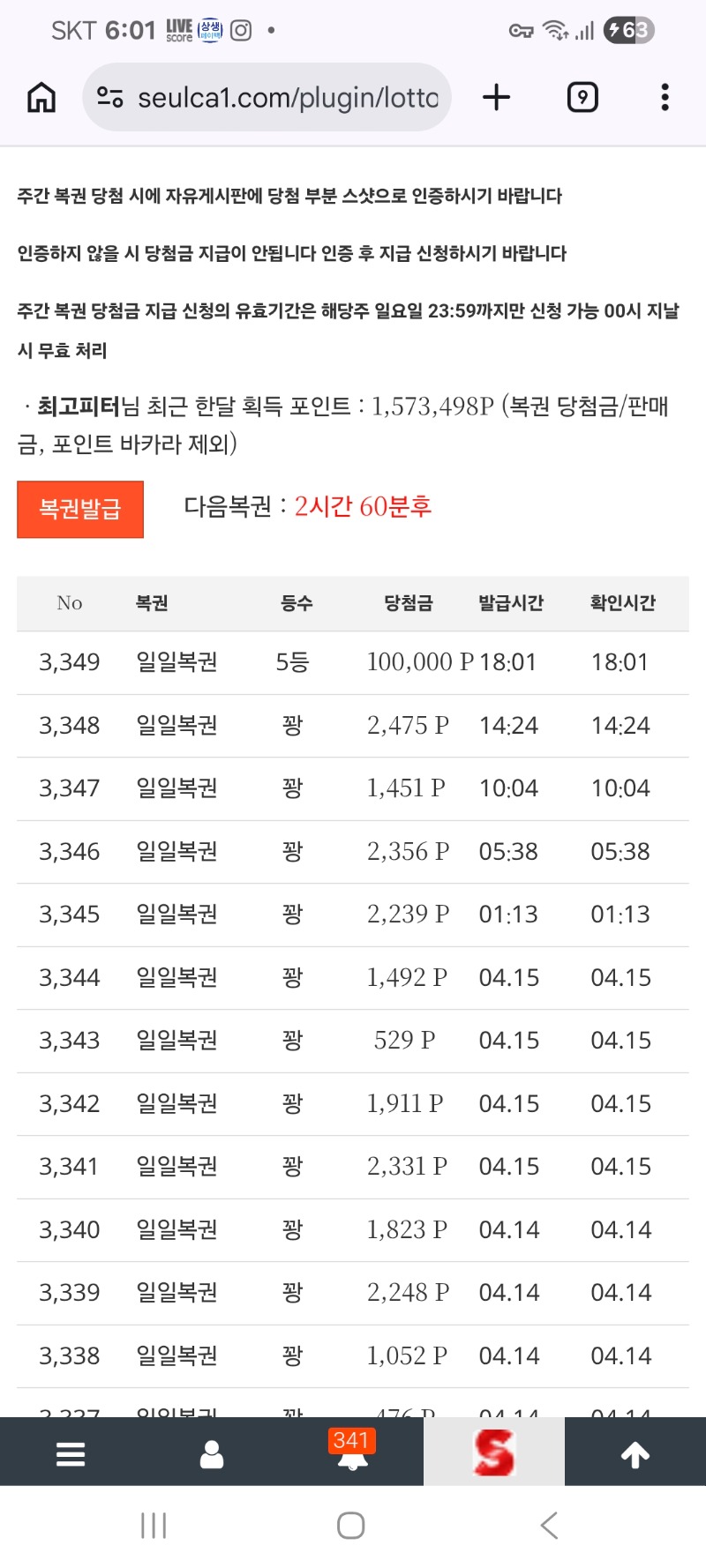Open the browser overflow menu
The width and height of the screenshot is (706, 1568).
(x=665, y=97)
